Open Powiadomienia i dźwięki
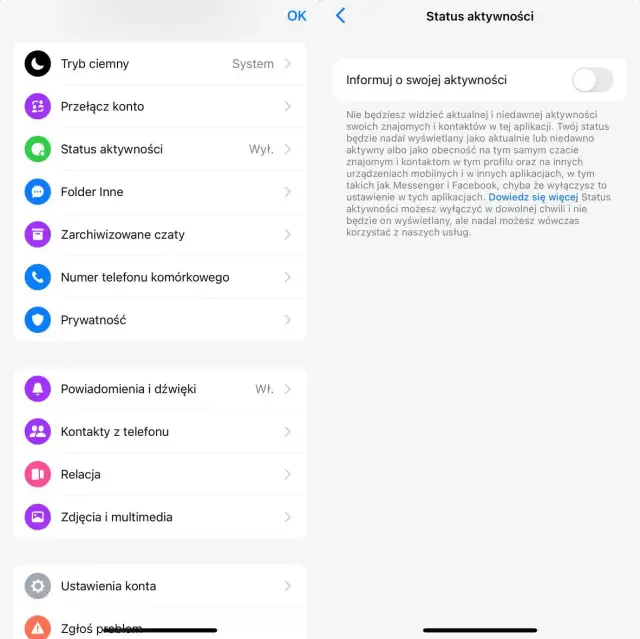The image size is (640, 639). [x=160, y=389]
